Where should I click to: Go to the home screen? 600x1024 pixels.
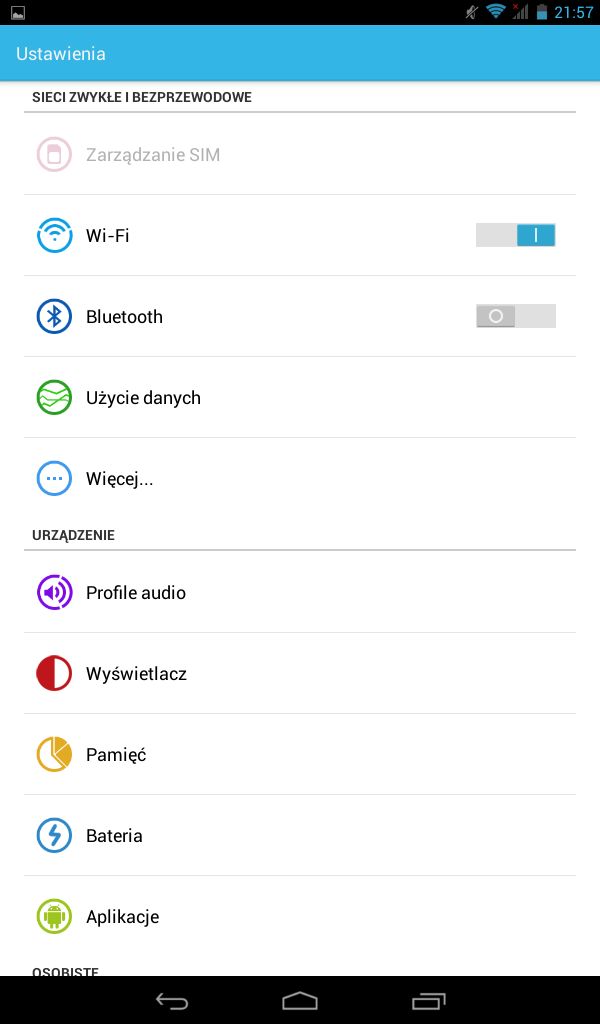coord(300,1000)
